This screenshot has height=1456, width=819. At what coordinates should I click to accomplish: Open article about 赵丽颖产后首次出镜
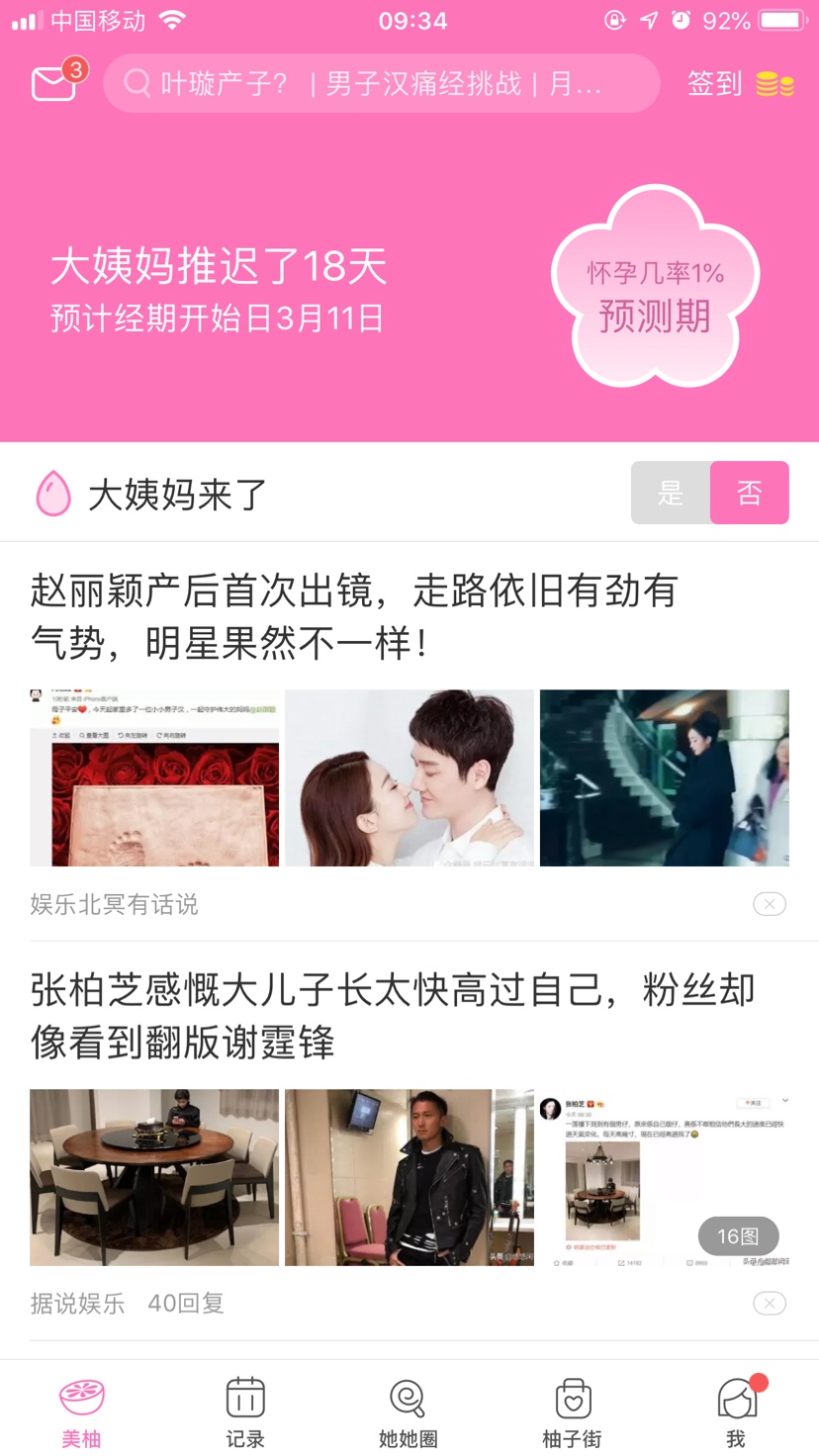click(x=353, y=616)
